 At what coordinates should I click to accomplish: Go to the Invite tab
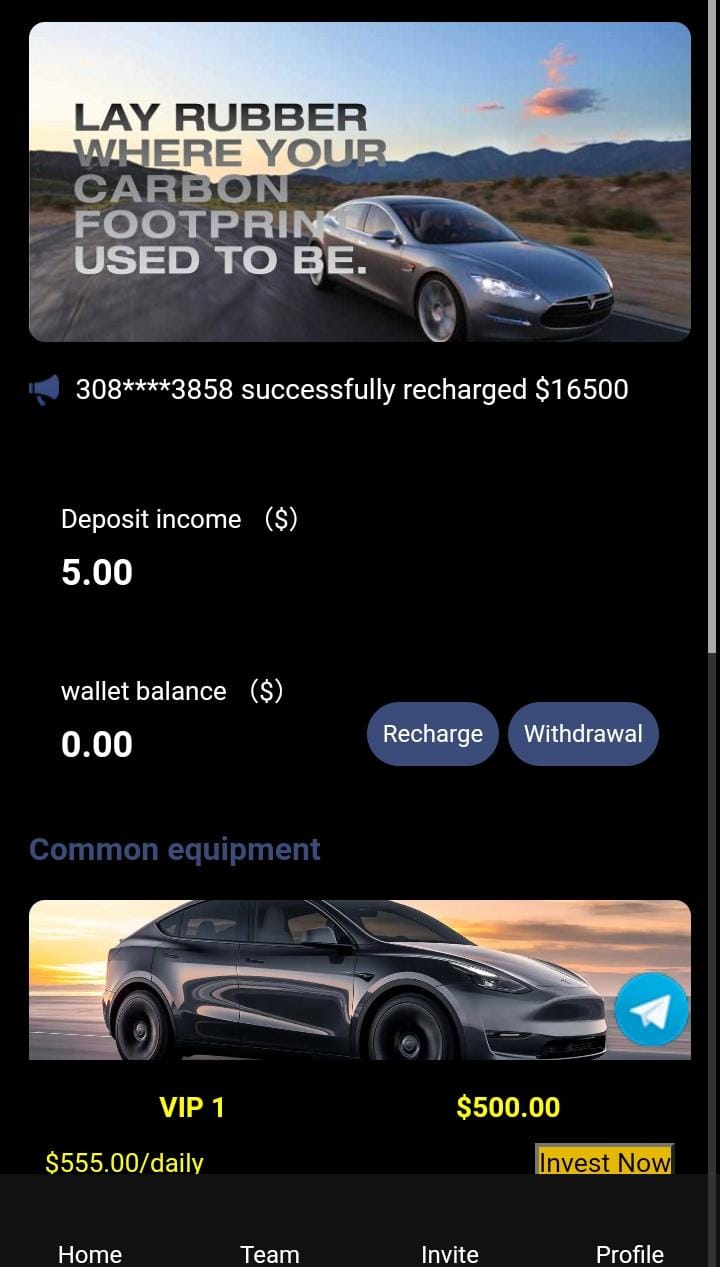point(450,1253)
